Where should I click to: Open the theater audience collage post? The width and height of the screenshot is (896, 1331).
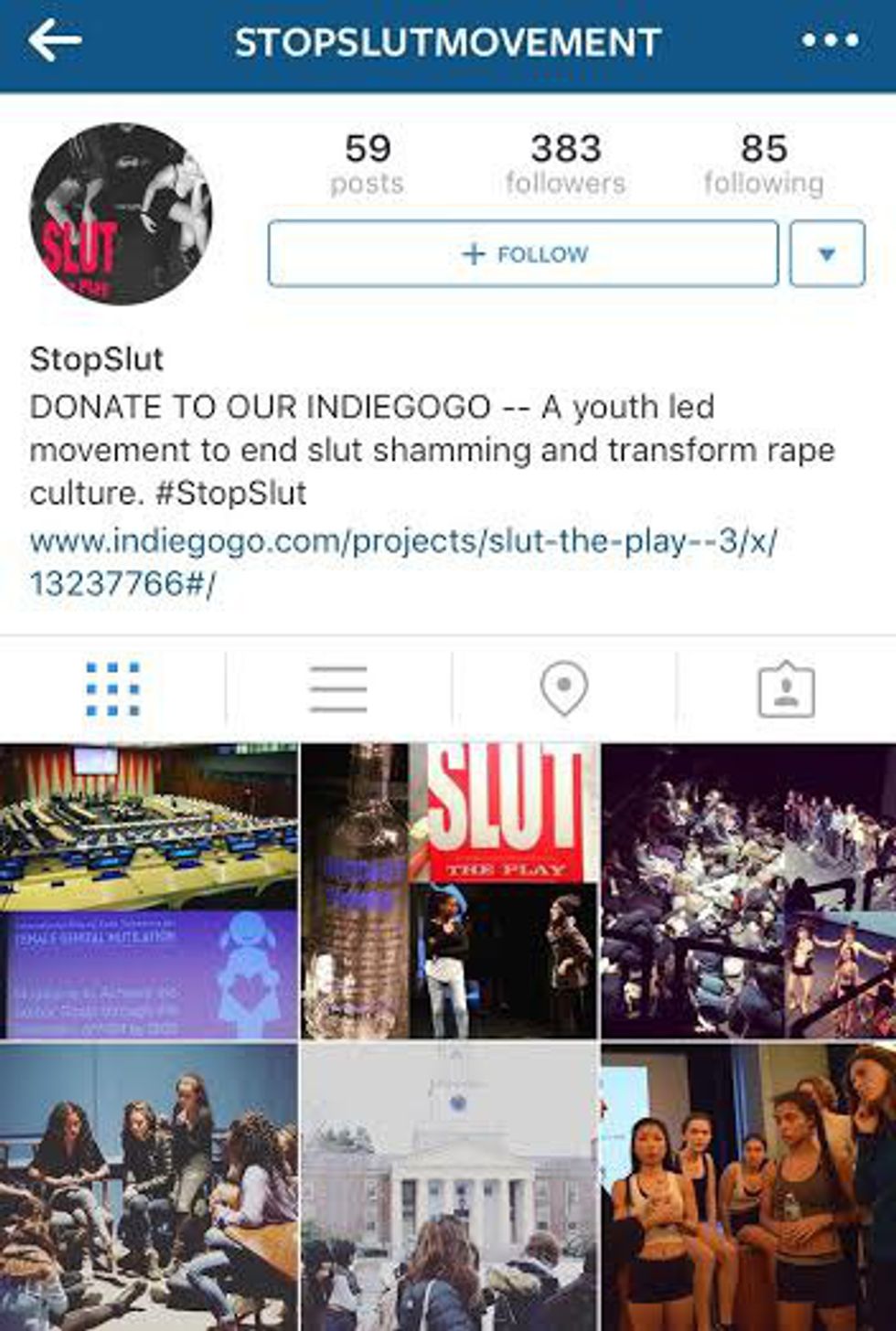749,891
